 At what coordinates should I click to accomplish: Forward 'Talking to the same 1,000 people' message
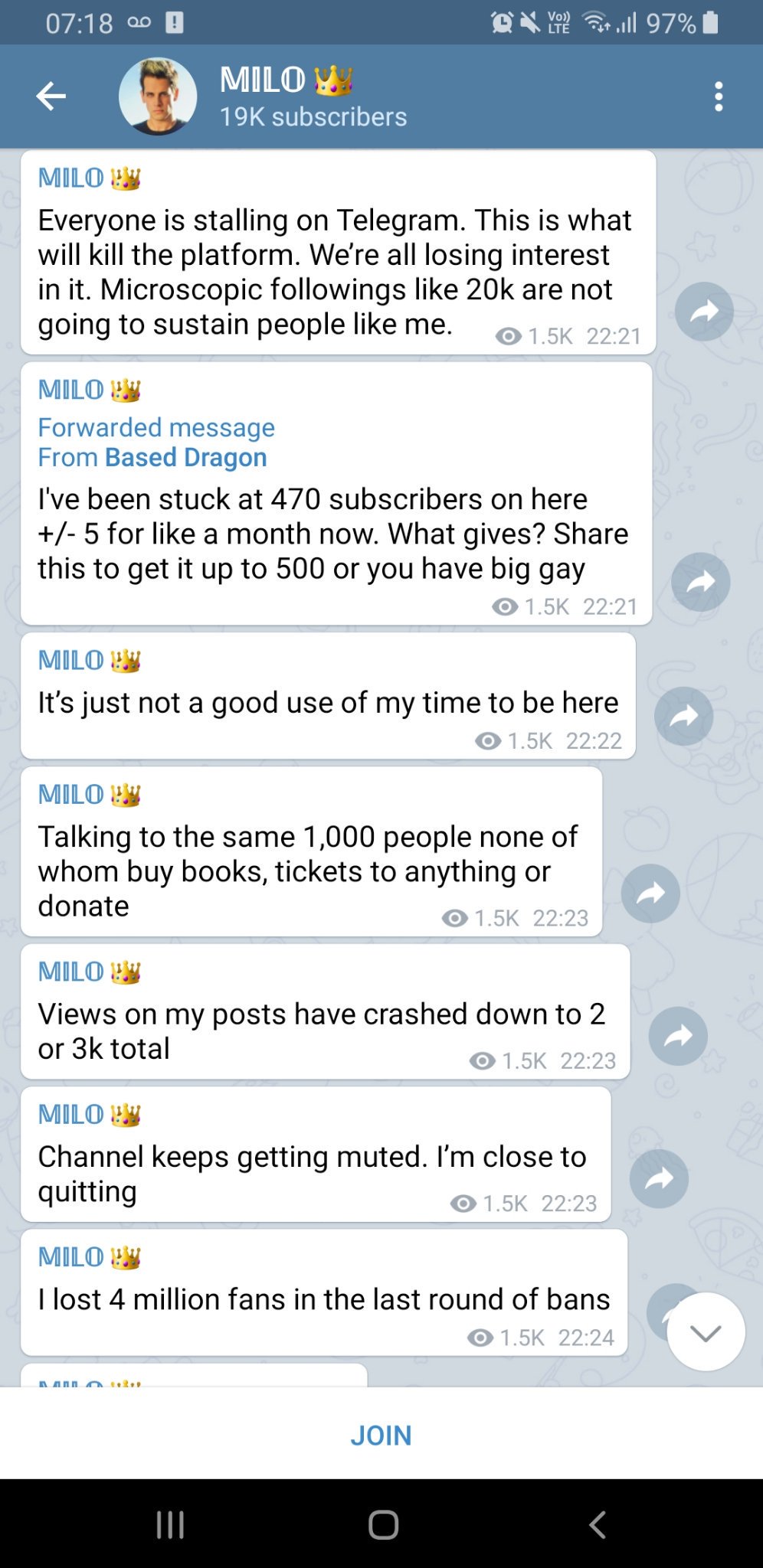click(650, 893)
